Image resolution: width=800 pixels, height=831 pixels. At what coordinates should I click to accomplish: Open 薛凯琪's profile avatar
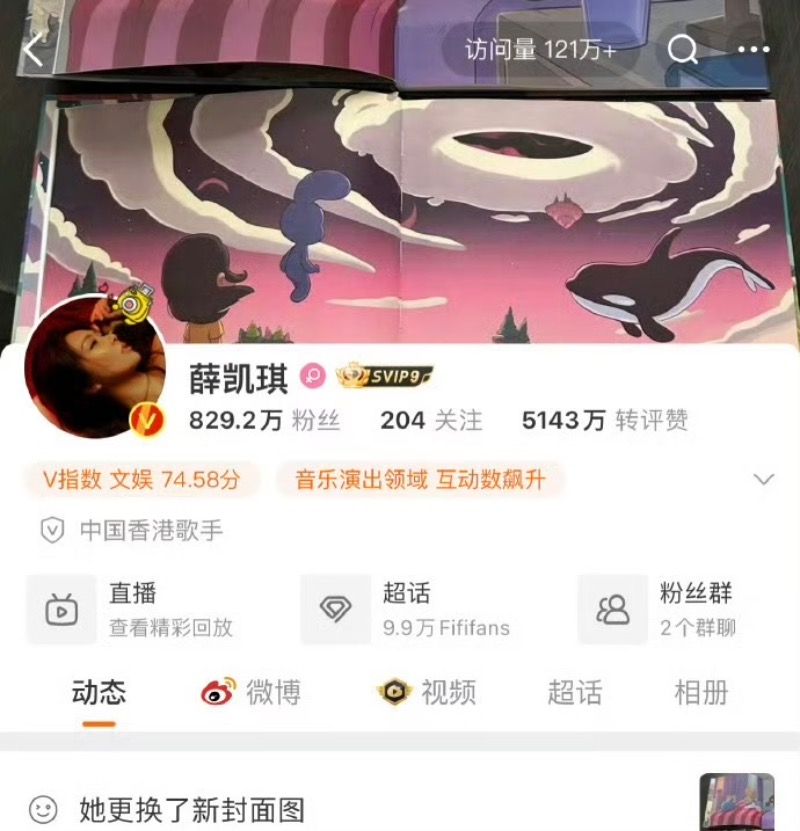point(95,366)
